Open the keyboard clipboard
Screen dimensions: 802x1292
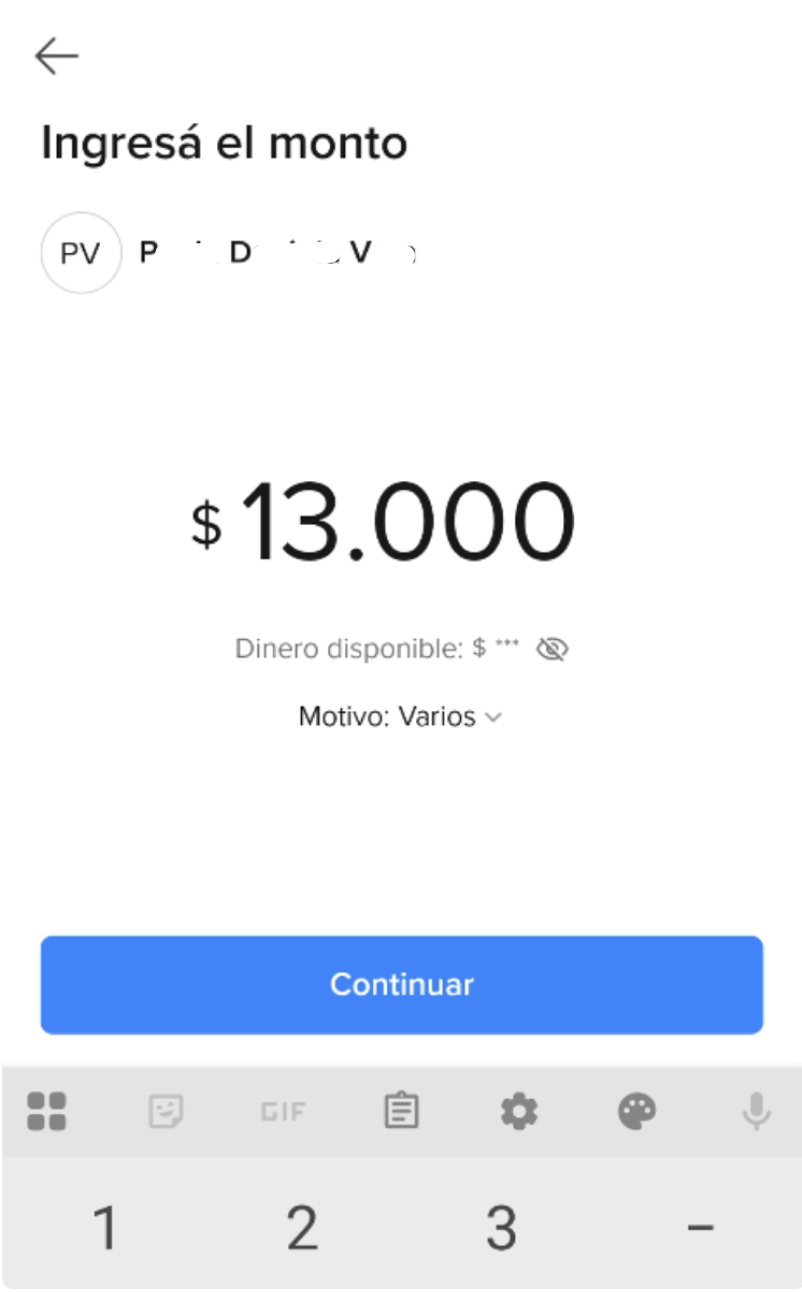point(401,1111)
